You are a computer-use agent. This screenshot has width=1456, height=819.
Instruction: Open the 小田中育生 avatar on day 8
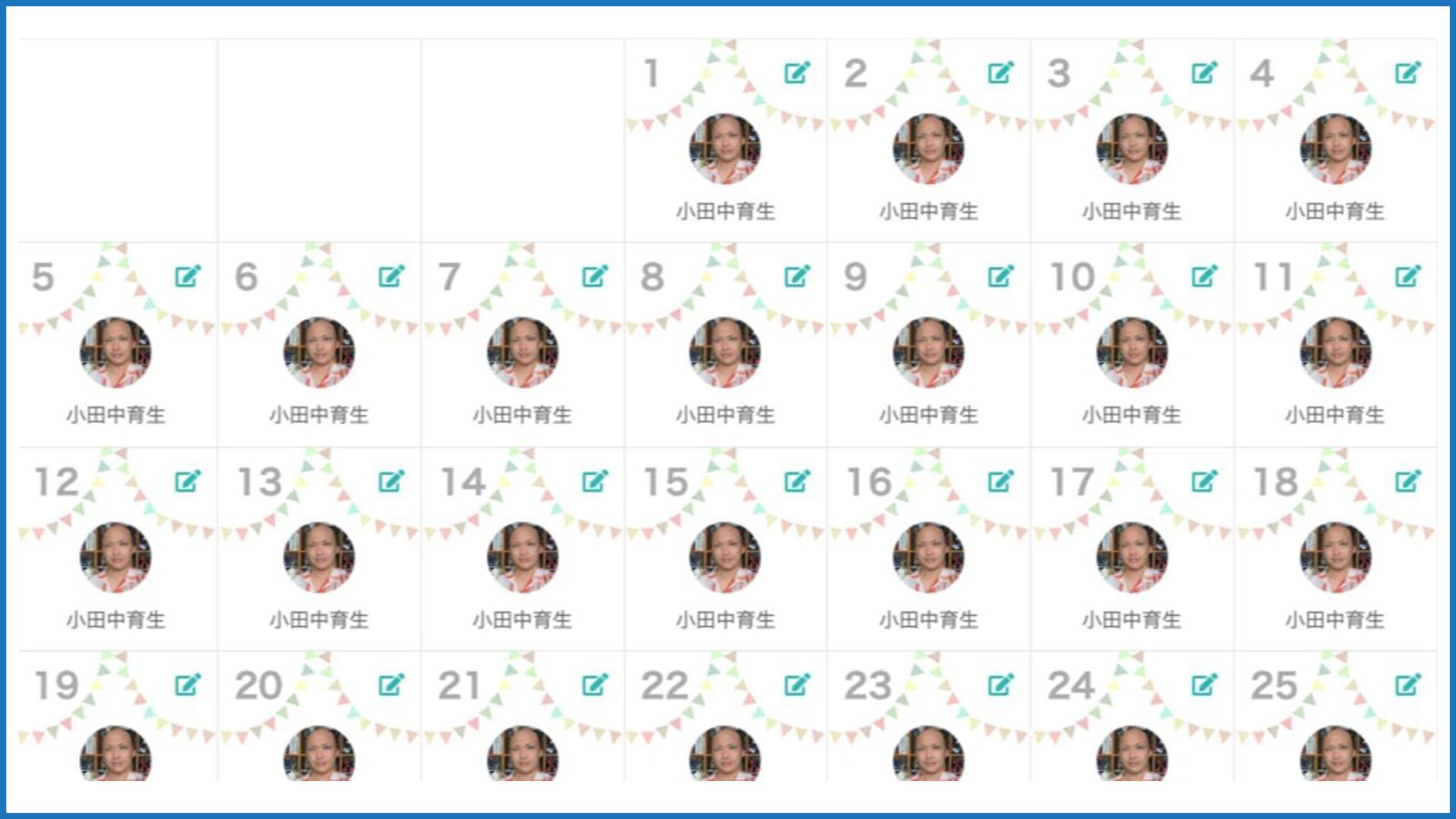pyautogui.click(x=725, y=353)
